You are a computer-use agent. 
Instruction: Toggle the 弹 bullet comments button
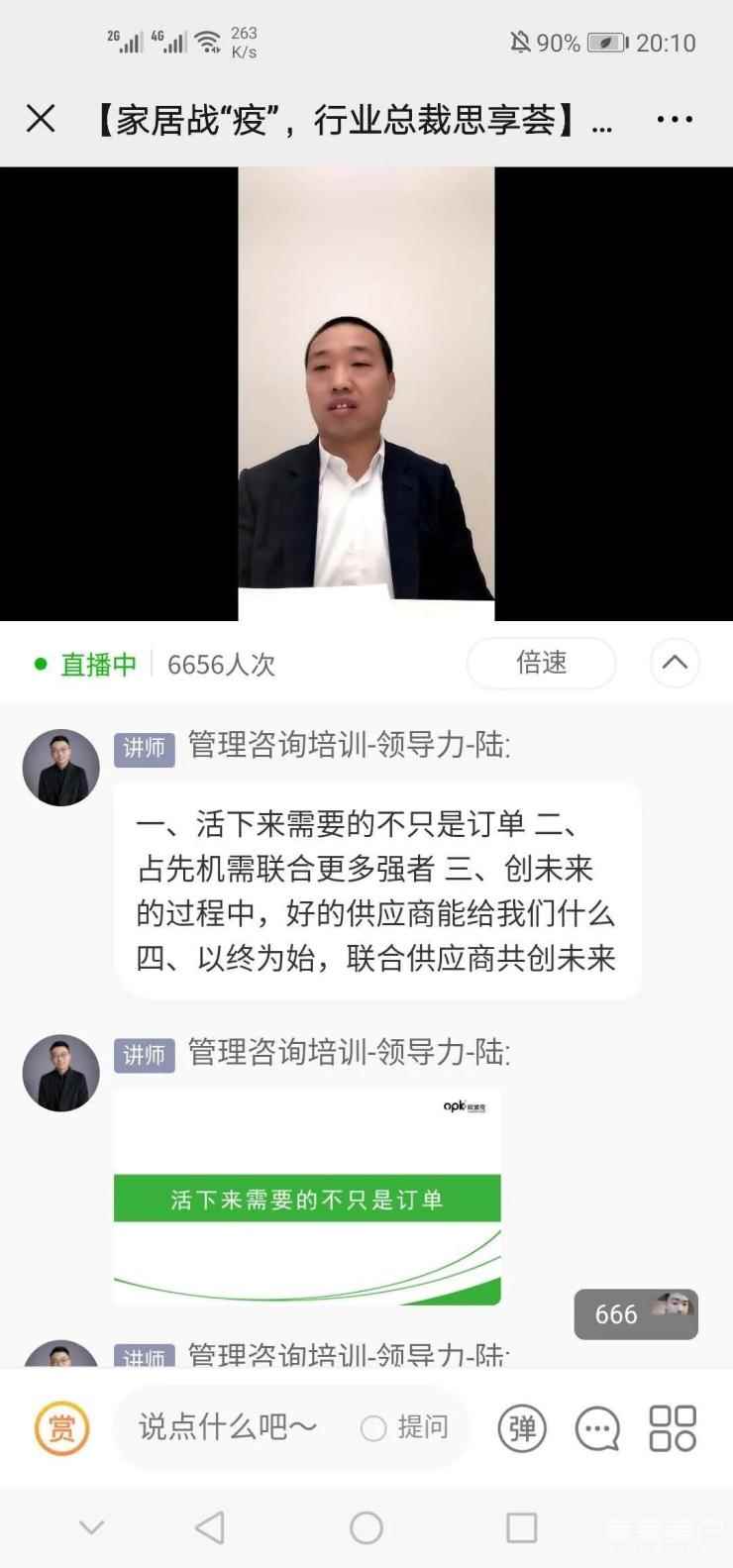coord(522,1427)
